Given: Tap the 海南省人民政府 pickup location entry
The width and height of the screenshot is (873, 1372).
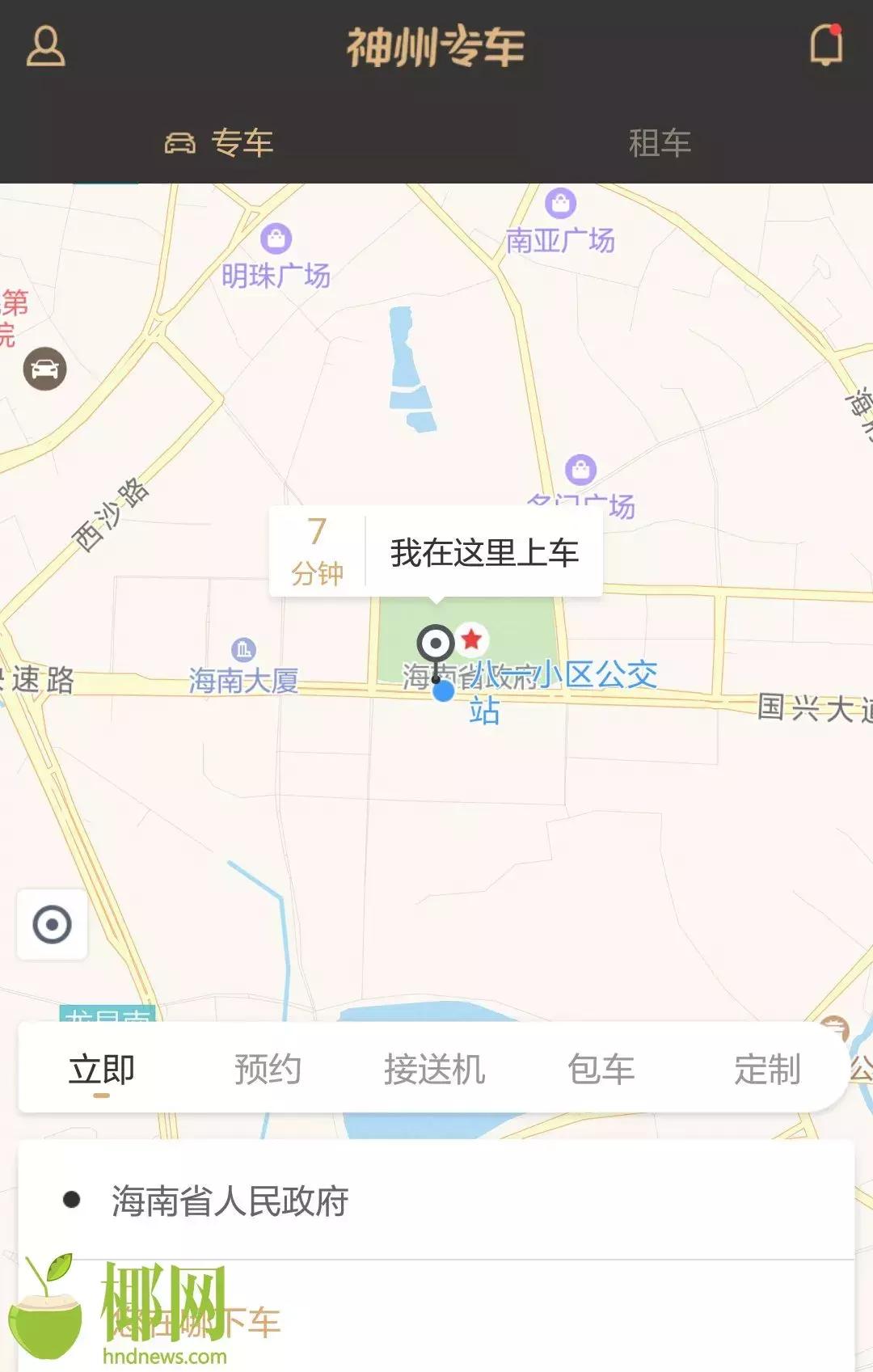Looking at the screenshot, I should [229, 1203].
